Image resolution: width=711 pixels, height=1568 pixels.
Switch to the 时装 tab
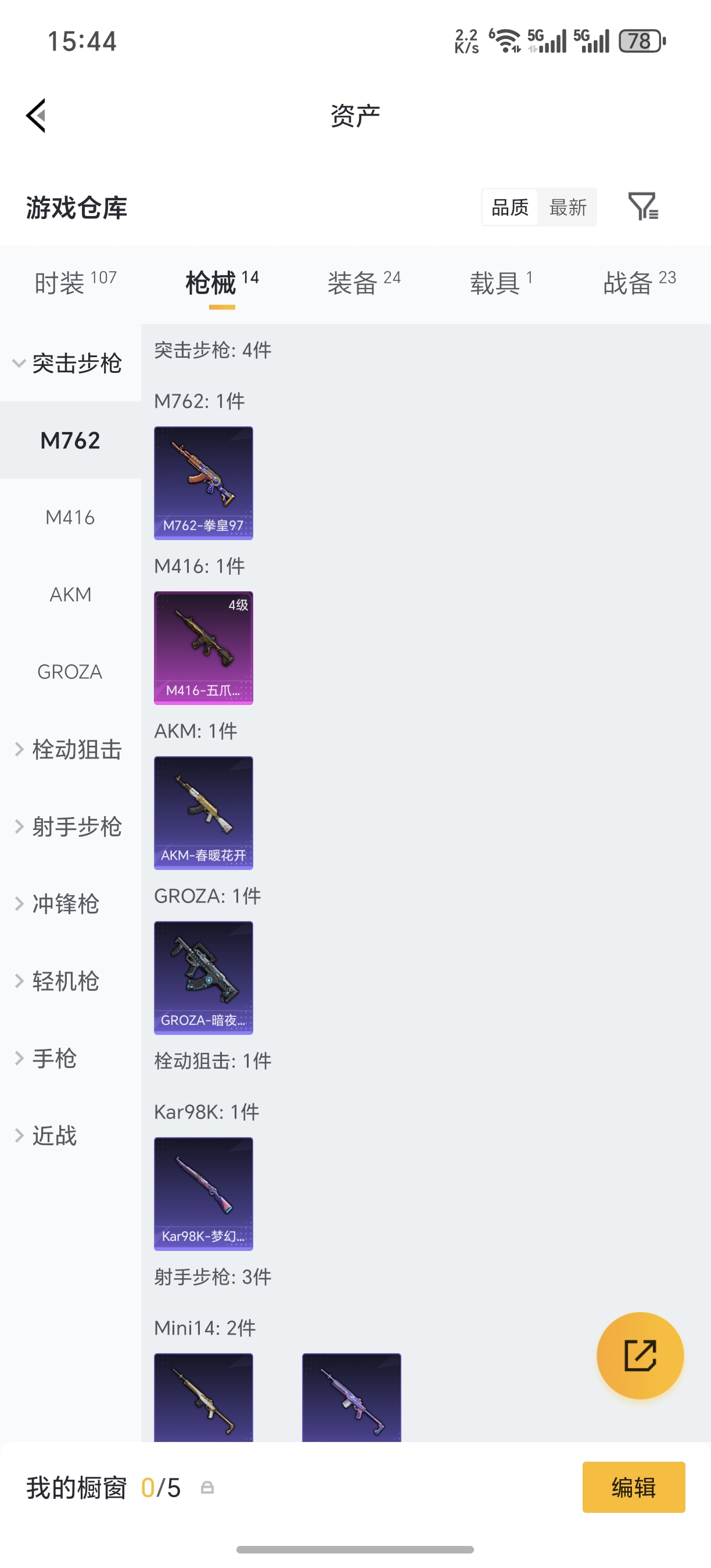[75, 283]
